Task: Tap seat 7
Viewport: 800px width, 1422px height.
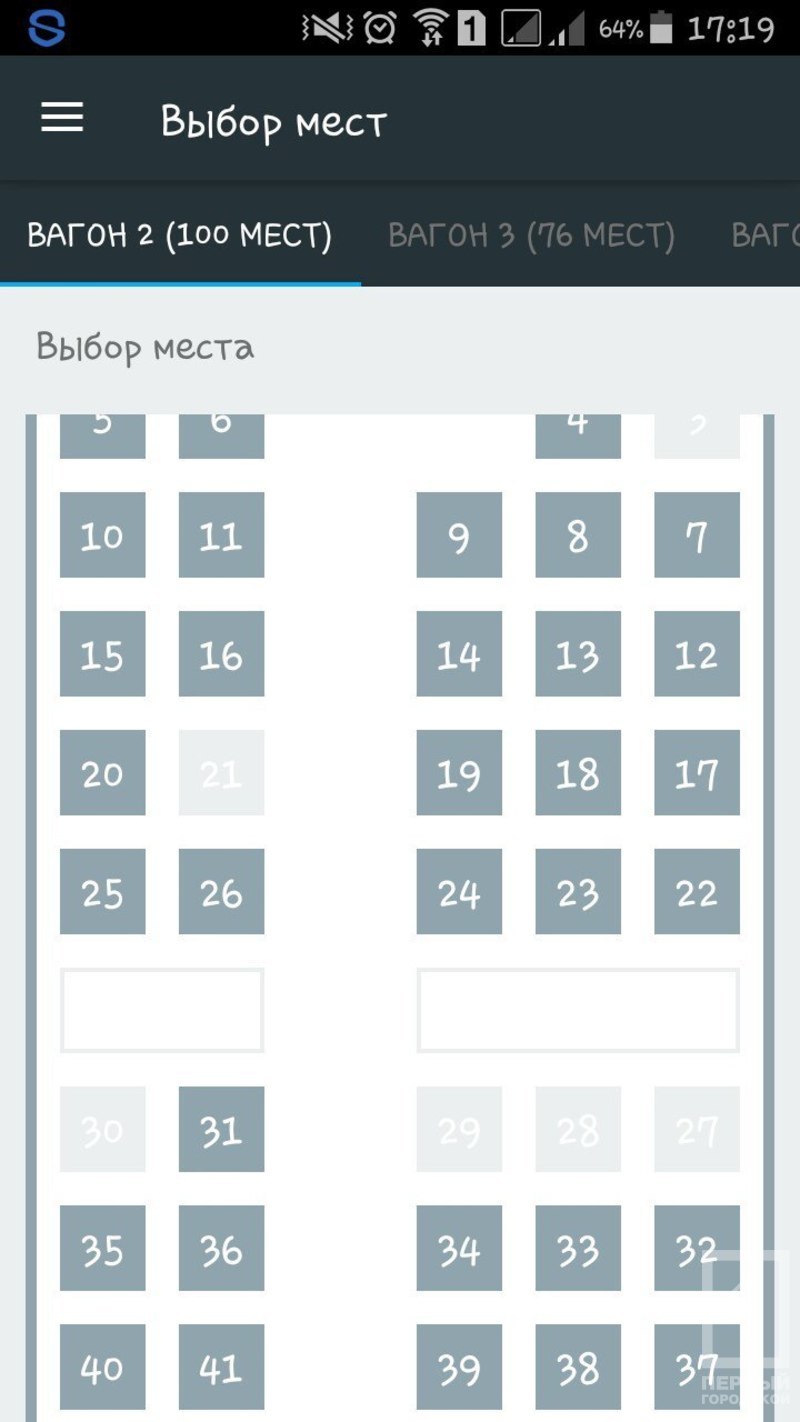Action: tap(697, 535)
